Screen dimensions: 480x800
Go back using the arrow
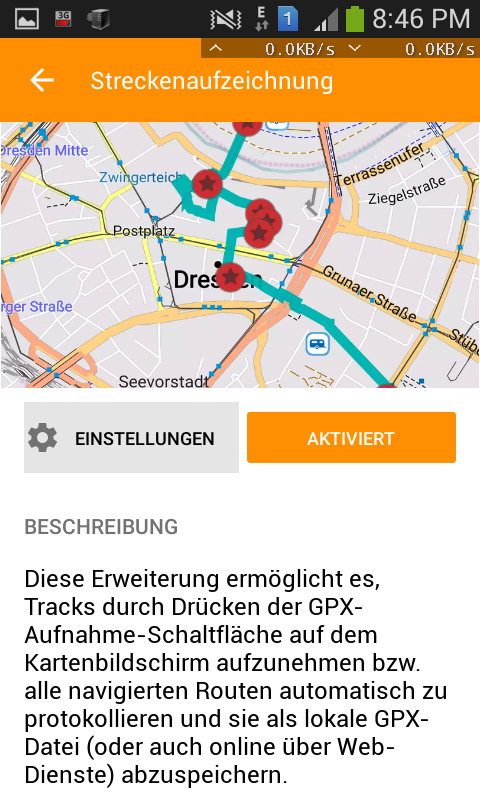pos(42,81)
